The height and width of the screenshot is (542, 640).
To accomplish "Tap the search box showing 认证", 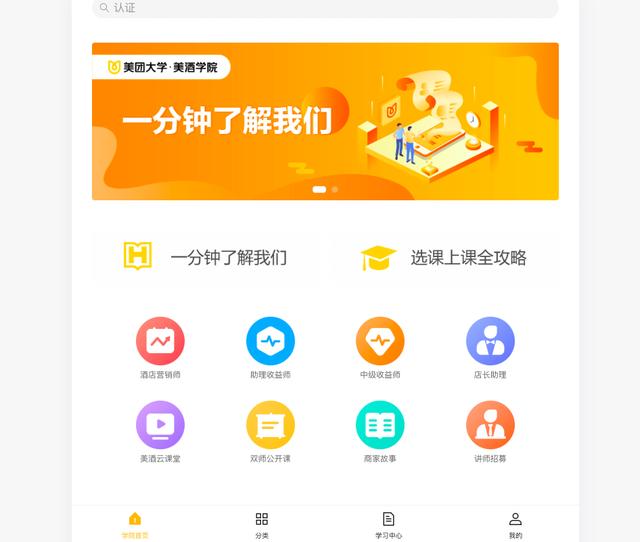I will 325,8.
